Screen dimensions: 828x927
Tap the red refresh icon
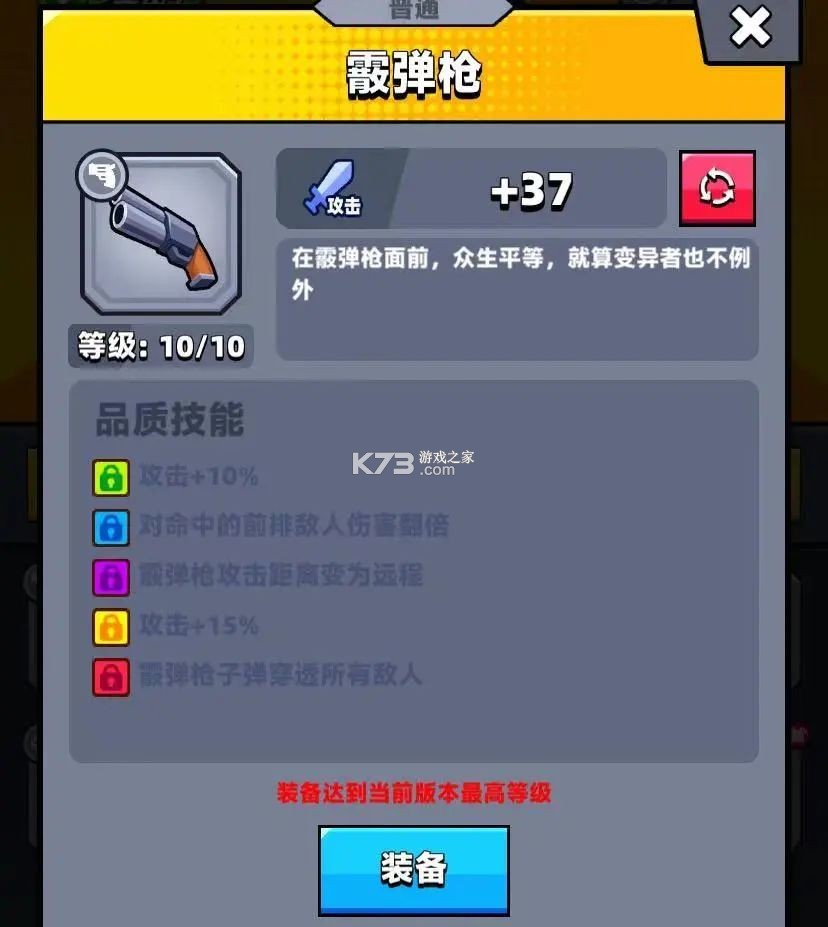pos(717,189)
